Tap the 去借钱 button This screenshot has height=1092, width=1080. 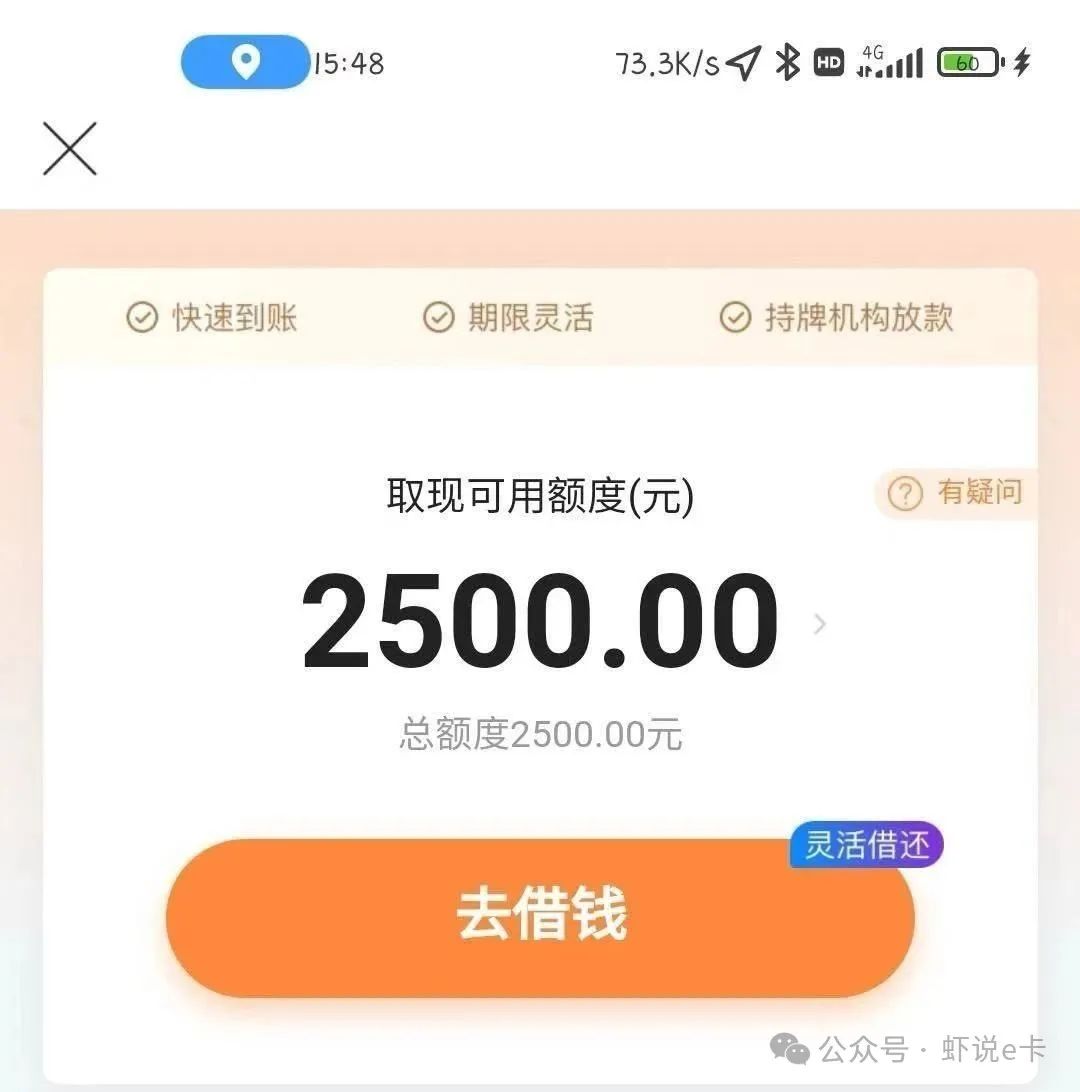pyautogui.click(x=540, y=917)
